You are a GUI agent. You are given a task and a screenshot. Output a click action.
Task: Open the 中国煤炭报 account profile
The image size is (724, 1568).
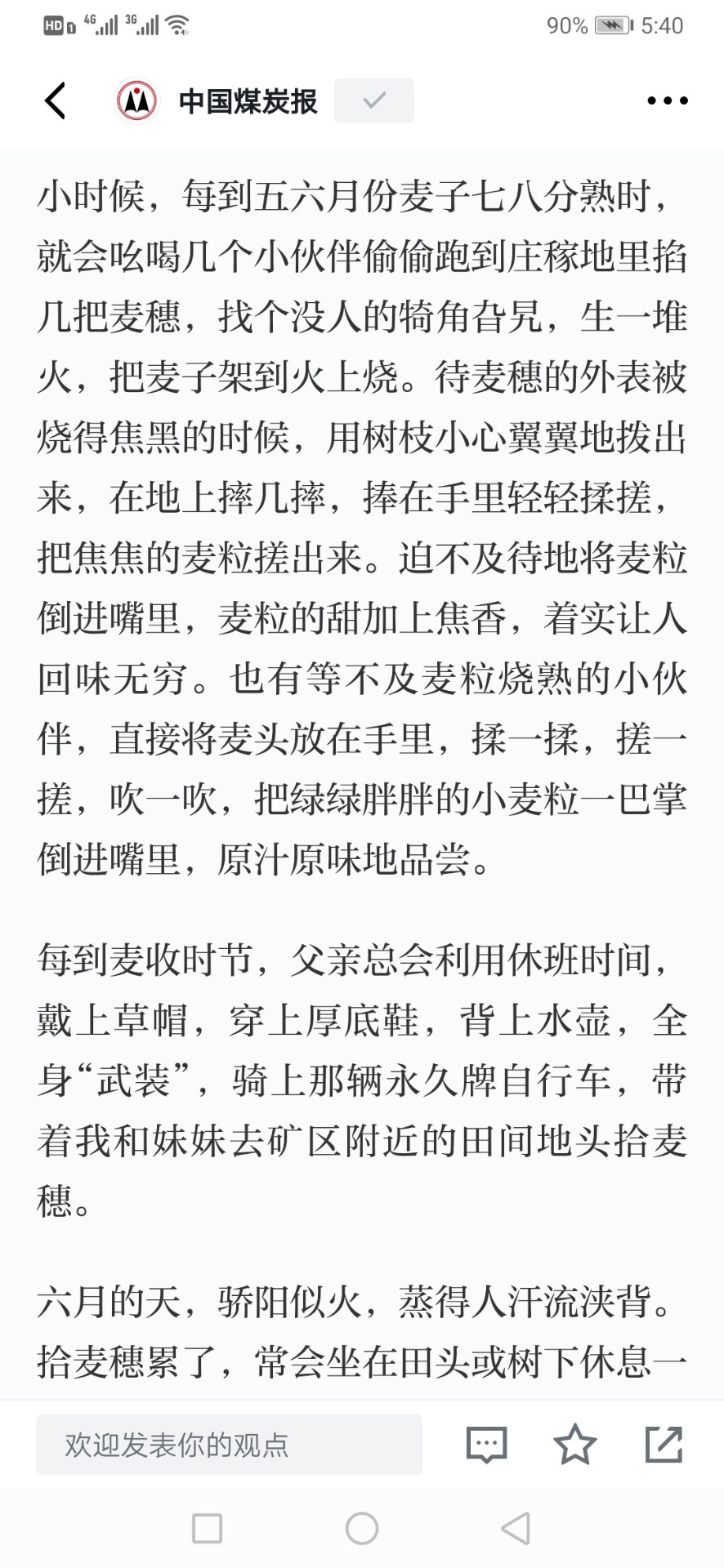216,101
